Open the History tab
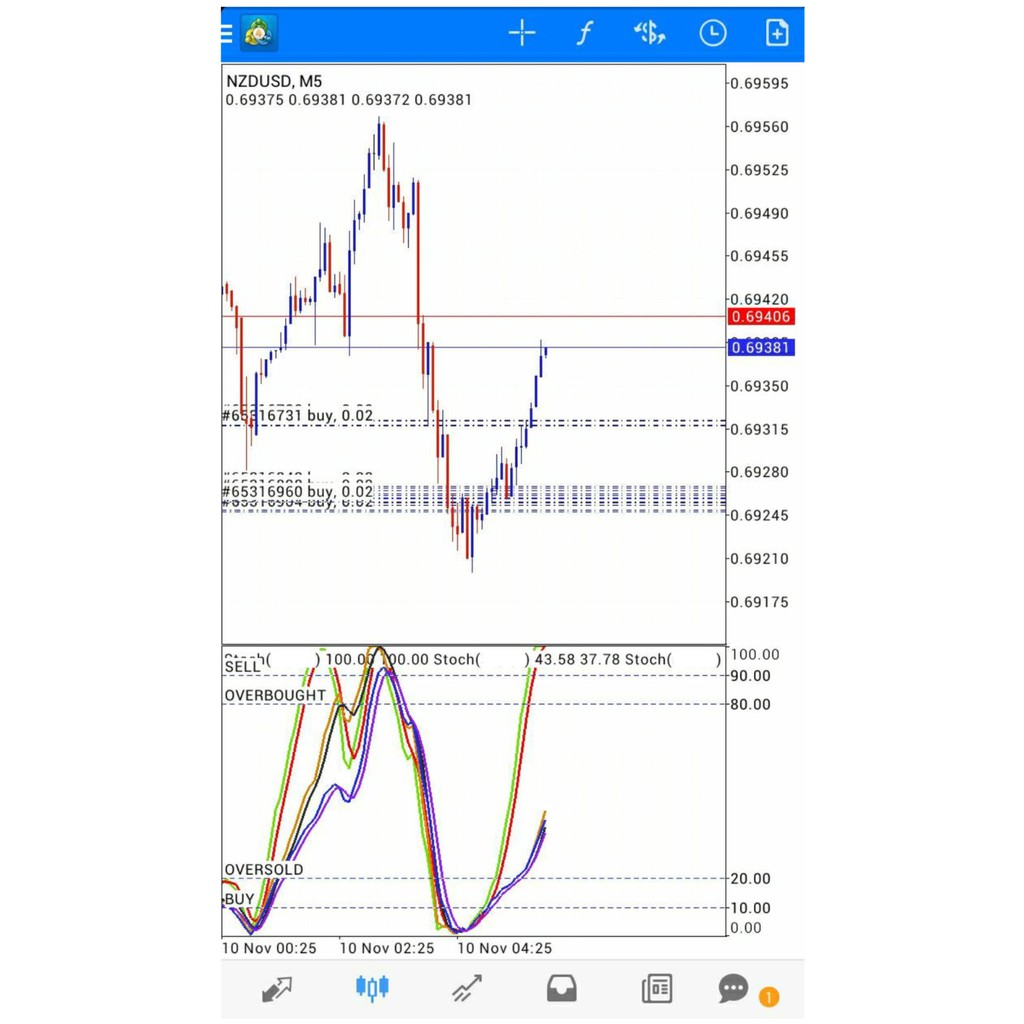This screenshot has height=1024, width=1024. [x=561, y=990]
